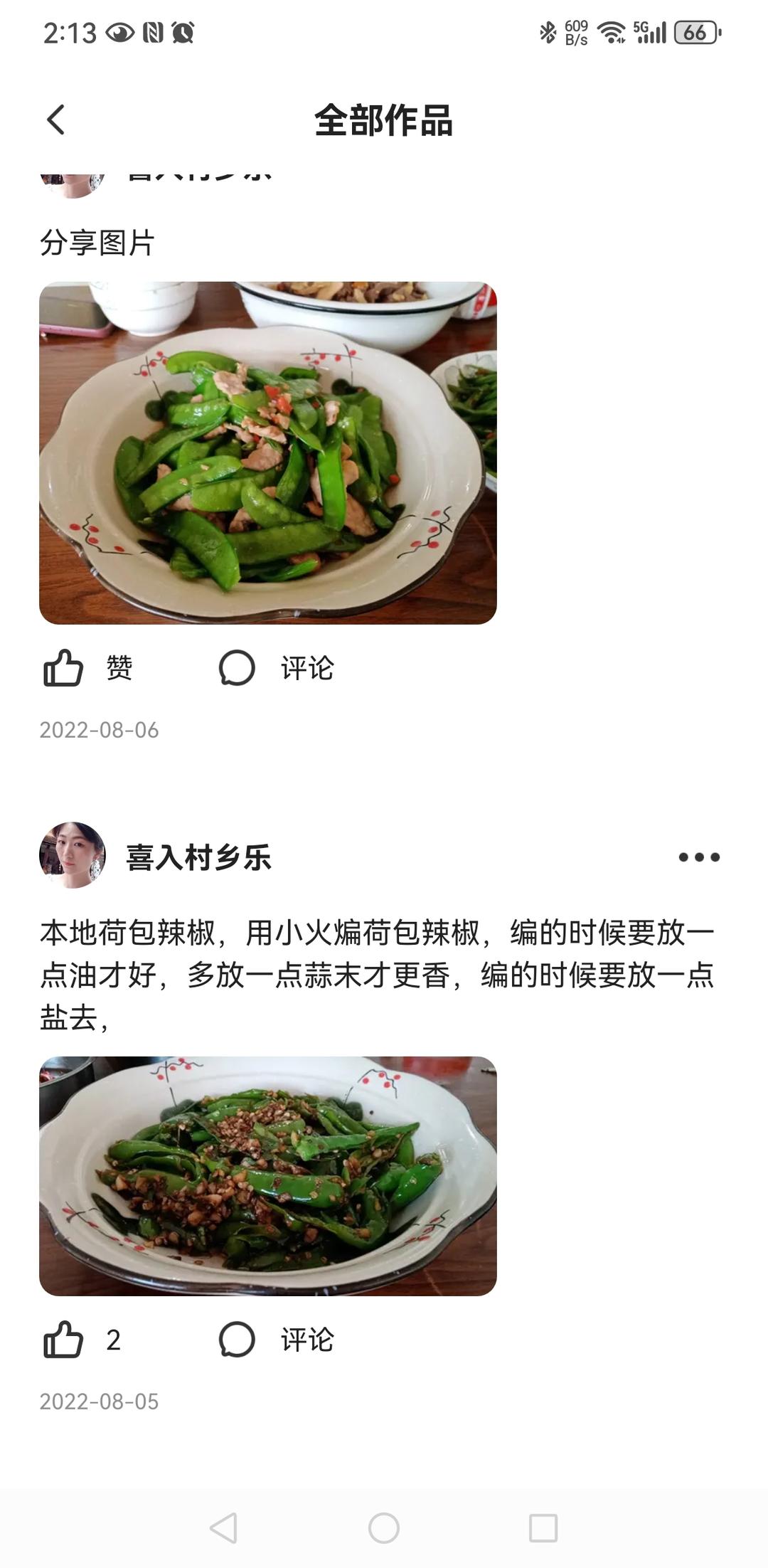Like the 分享图片 post
Image resolution: width=768 pixels, height=1568 pixels.
64,668
